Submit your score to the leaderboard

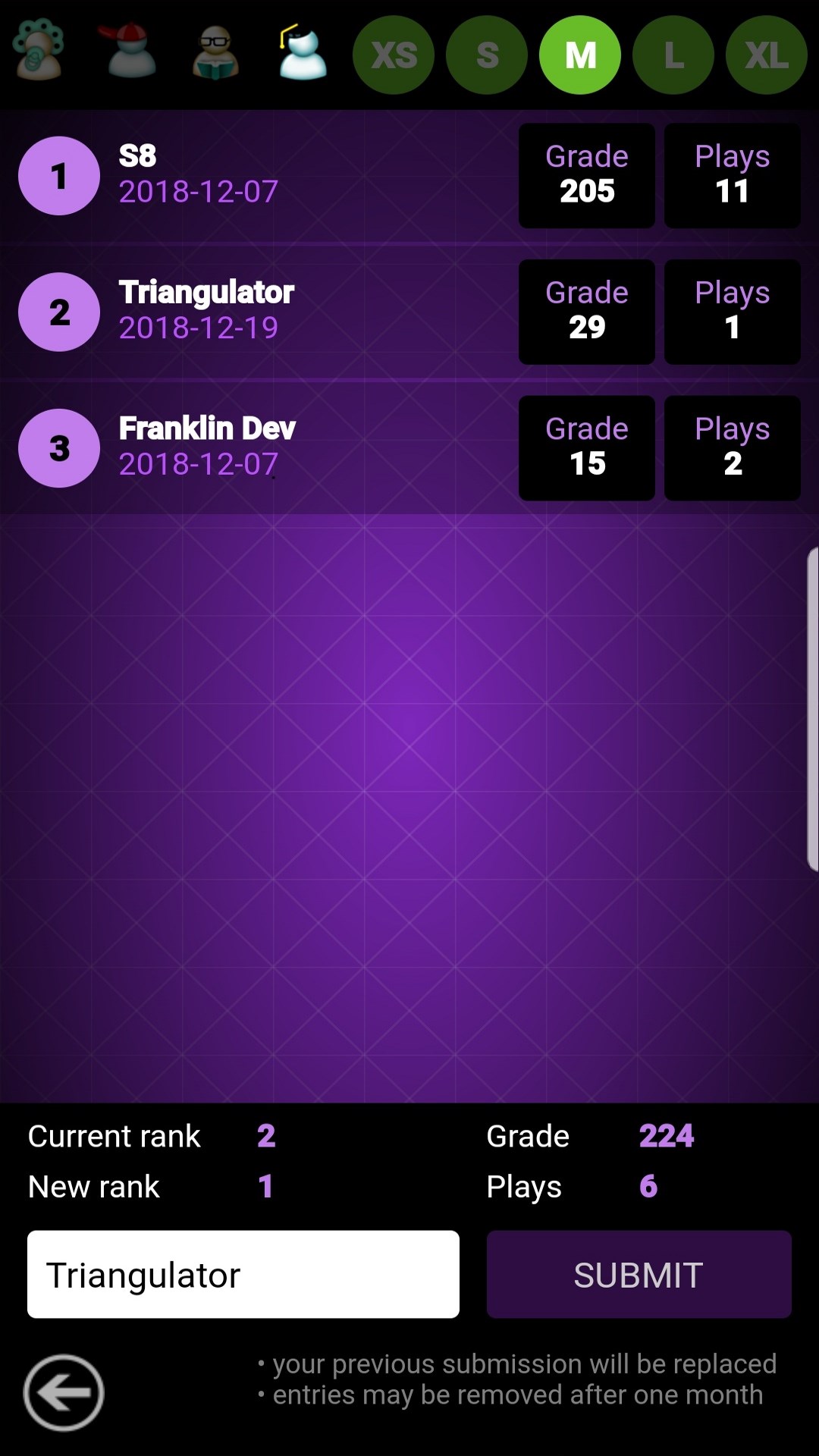tap(639, 1275)
